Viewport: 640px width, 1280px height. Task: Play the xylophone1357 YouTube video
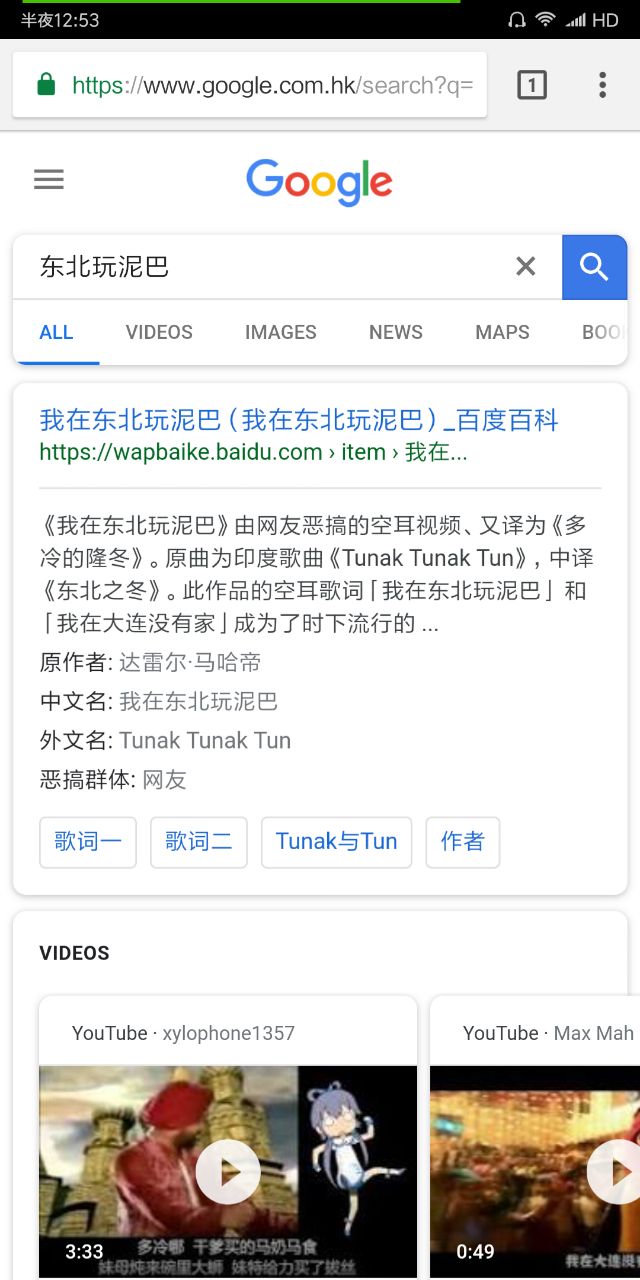(x=228, y=1171)
